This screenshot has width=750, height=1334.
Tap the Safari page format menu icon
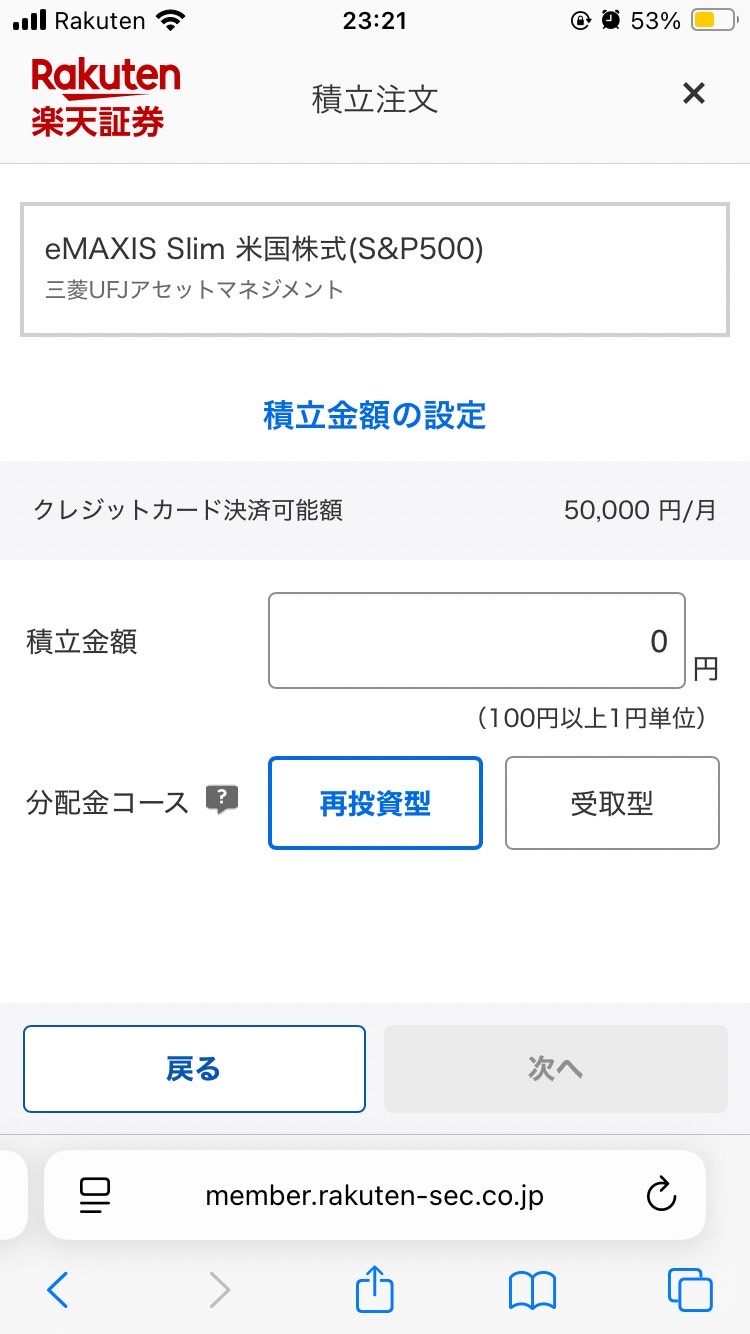(95, 1195)
